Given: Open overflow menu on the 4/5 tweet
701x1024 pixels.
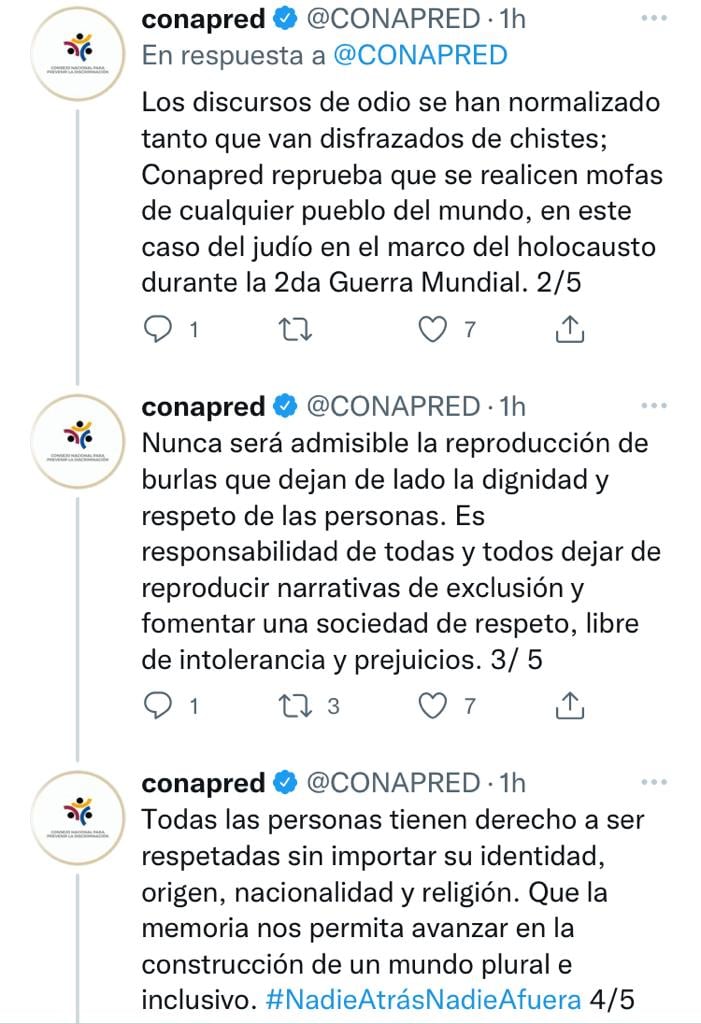Looking at the screenshot, I should pos(653,783).
